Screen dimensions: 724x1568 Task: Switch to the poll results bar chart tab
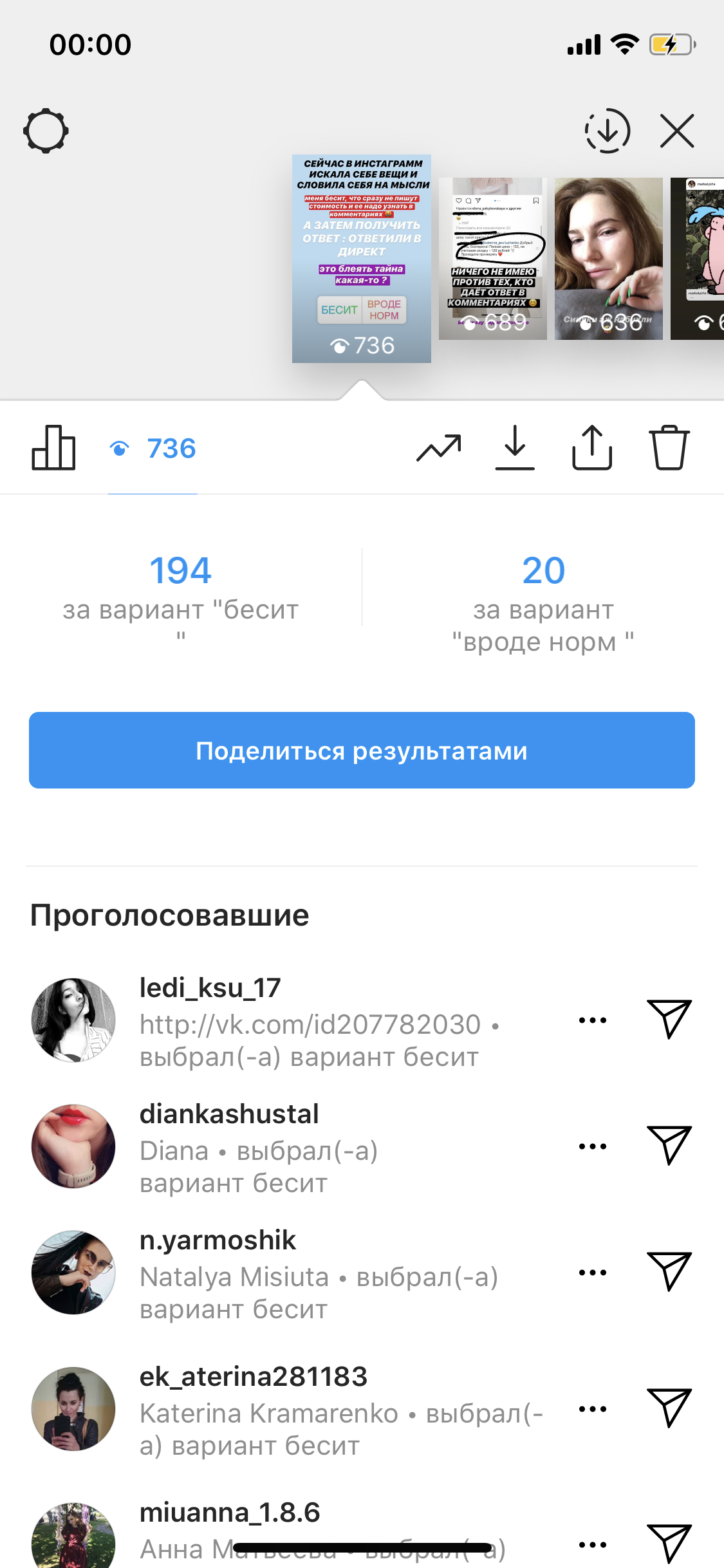tap(53, 448)
